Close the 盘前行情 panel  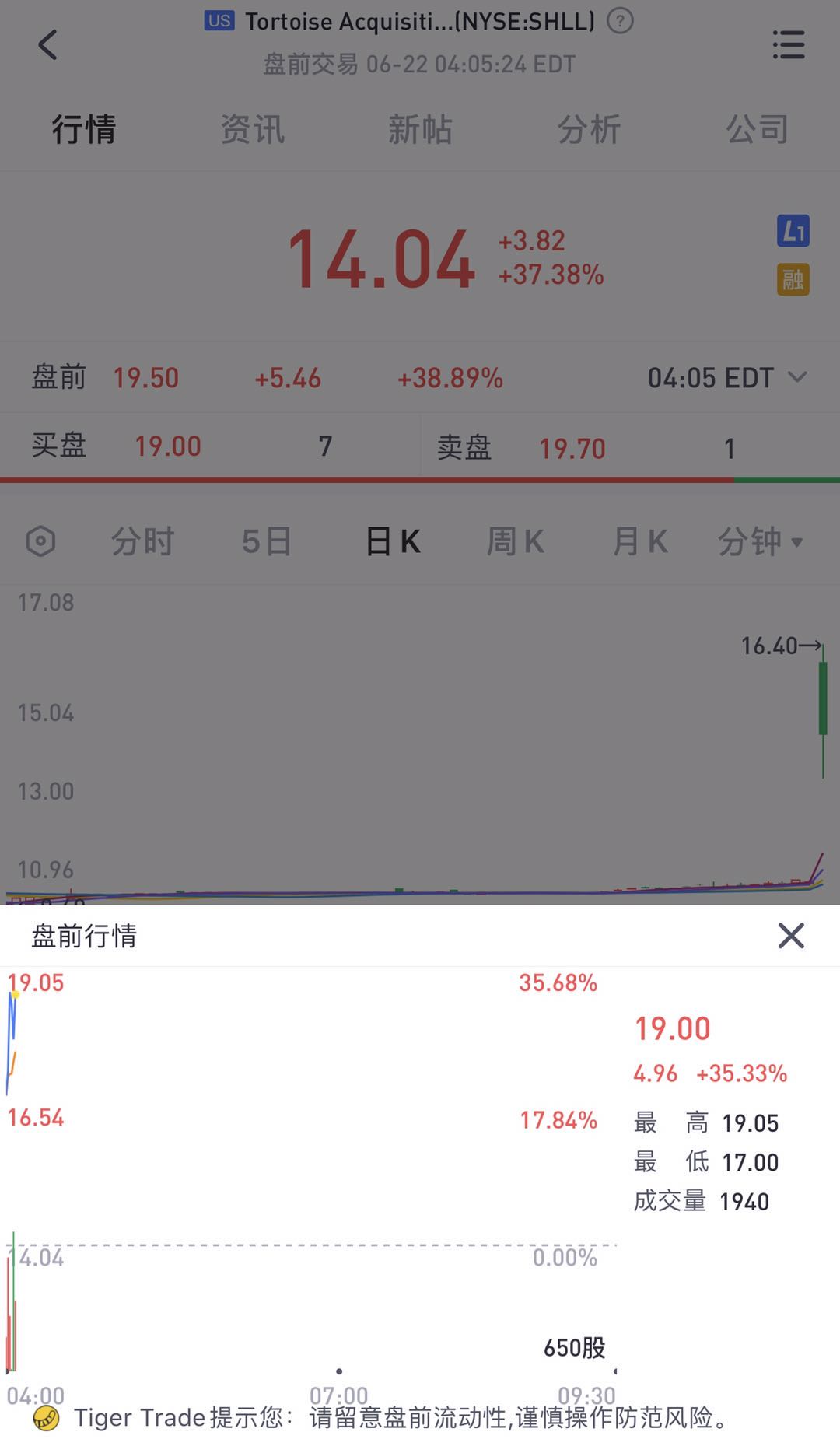(x=791, y=936)
